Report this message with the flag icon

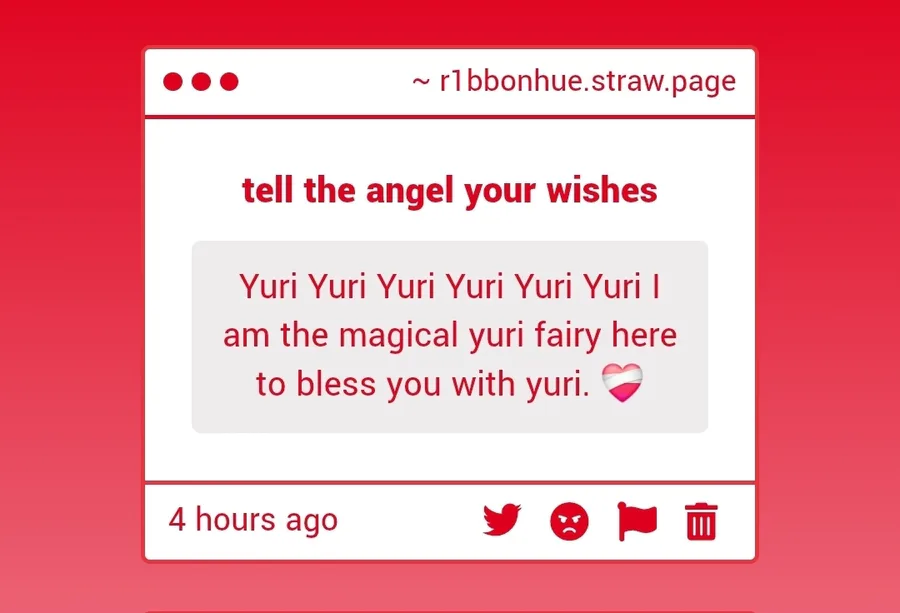point(637,521)
